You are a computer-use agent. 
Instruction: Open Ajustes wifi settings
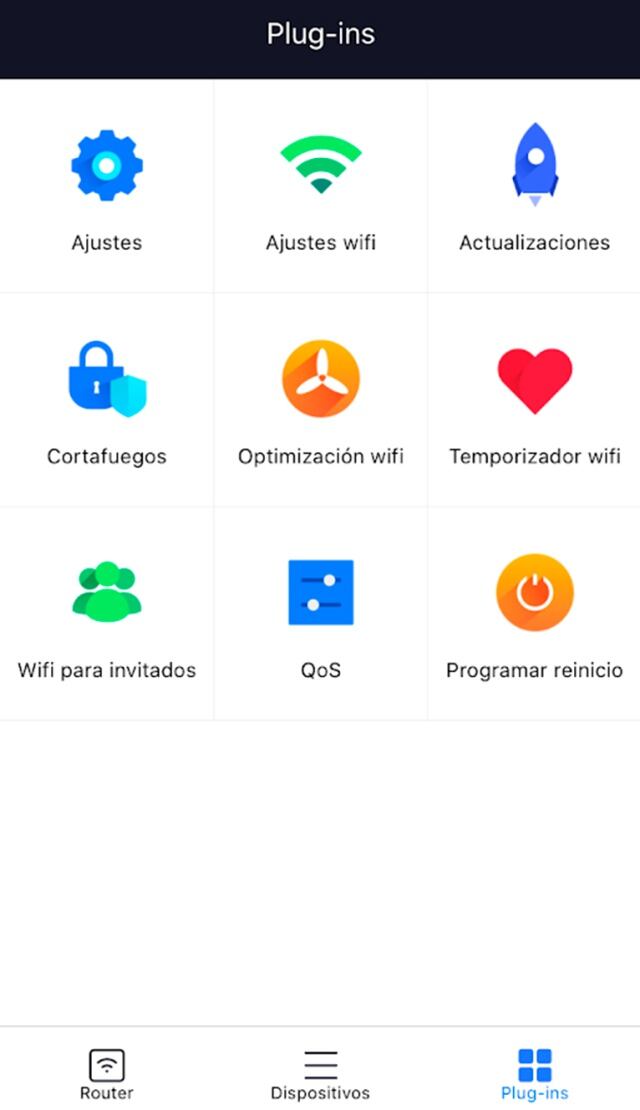321,187
